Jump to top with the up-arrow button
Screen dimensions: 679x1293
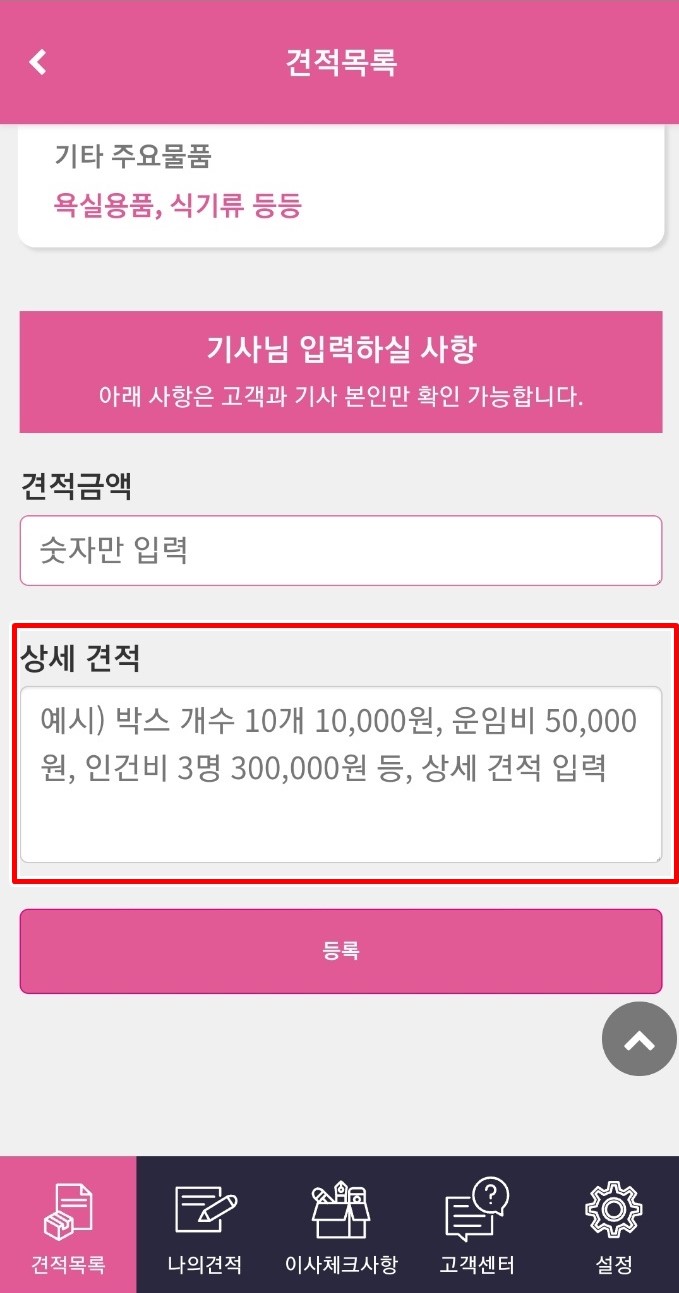pos(639,1039)
